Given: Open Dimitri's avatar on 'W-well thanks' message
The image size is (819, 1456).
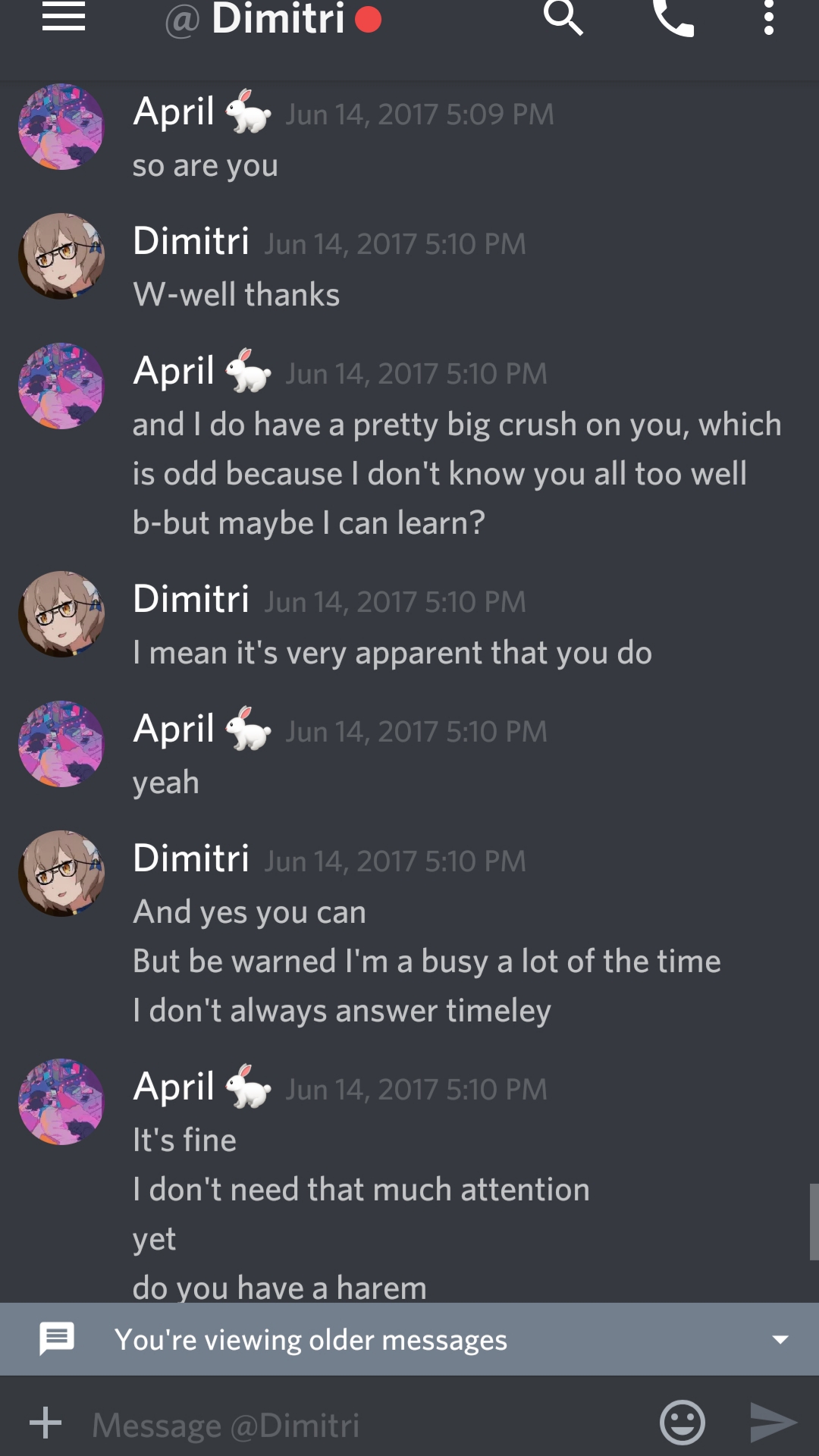Looking at the screenshot, I should pyautogui.click(x=61, y=256).
